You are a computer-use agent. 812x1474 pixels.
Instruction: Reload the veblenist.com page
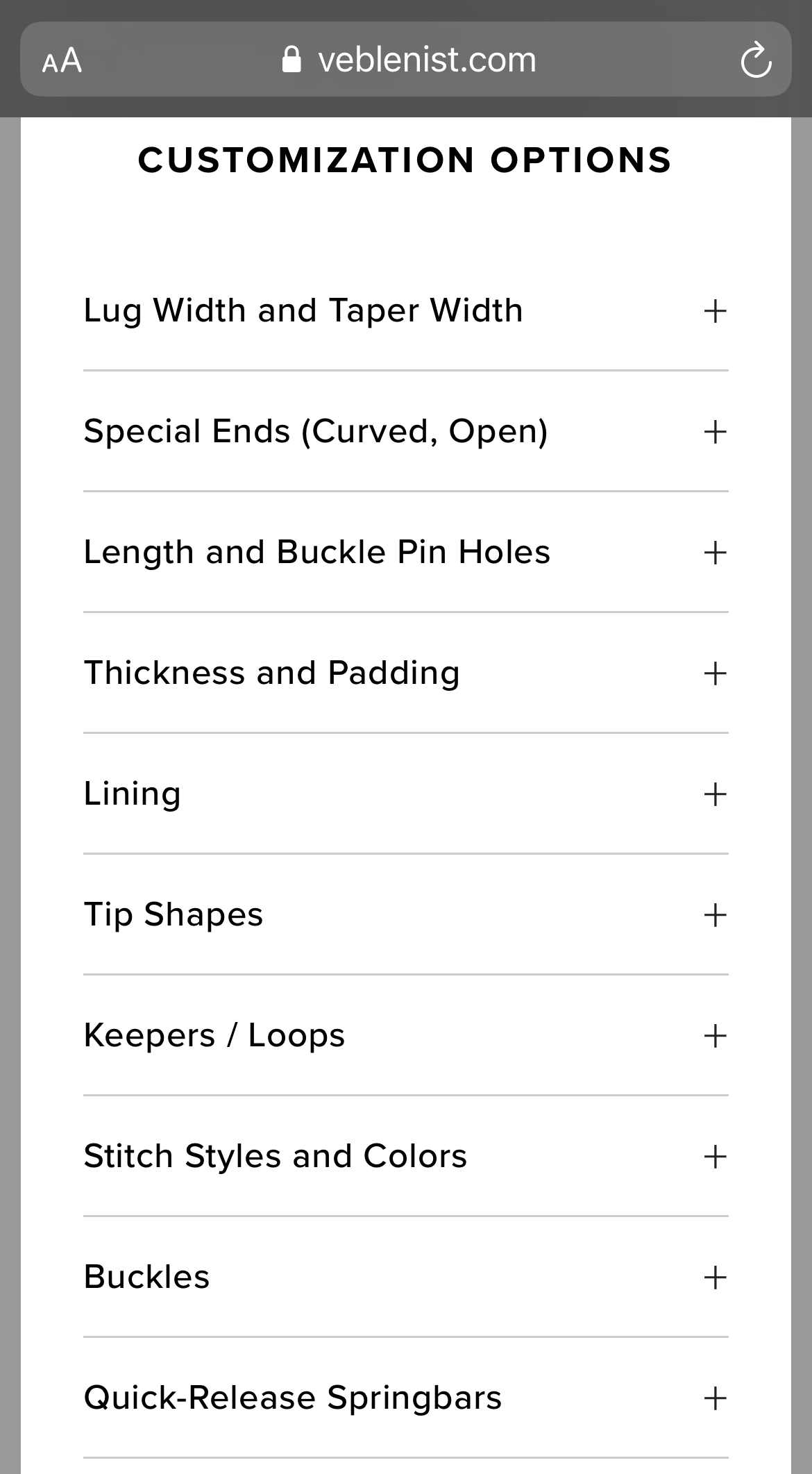click(x=756, y=60)
